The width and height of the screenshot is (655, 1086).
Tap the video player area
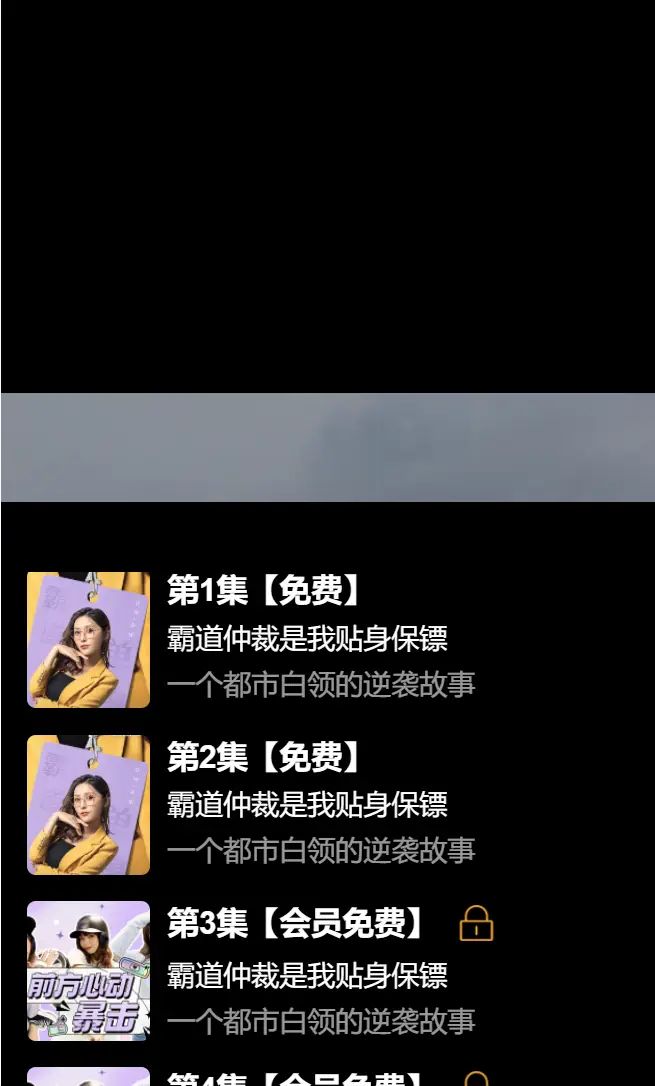[327, 250]
